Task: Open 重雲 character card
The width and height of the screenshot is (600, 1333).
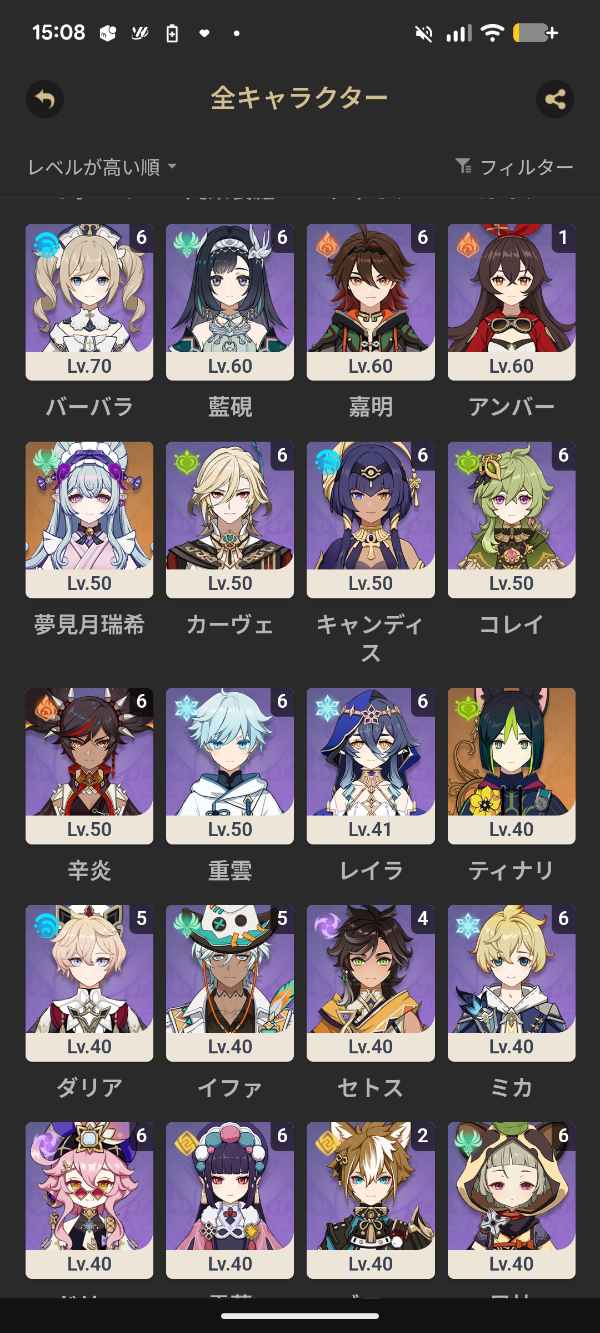Action: 230,765
